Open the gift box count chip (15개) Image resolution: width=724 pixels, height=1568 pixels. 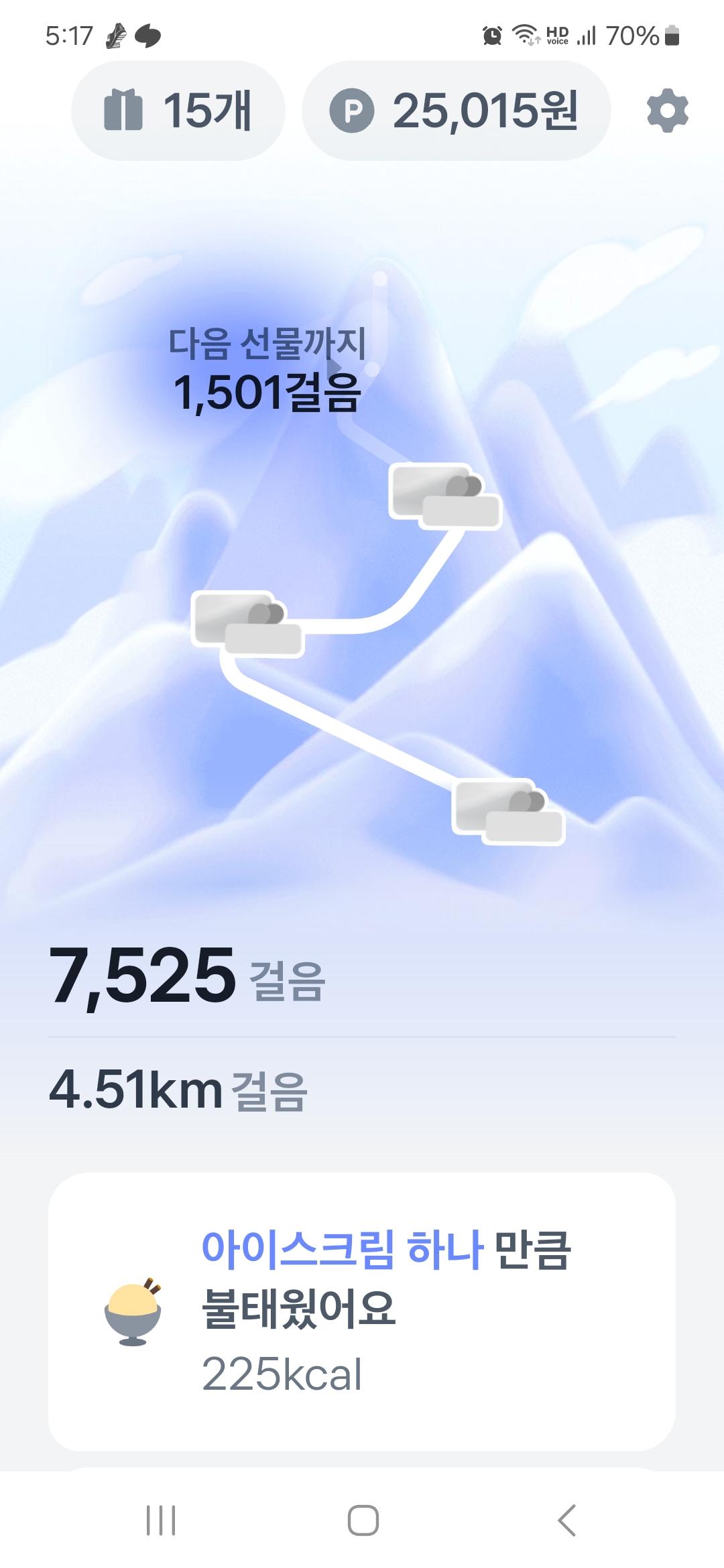point(178,111)
